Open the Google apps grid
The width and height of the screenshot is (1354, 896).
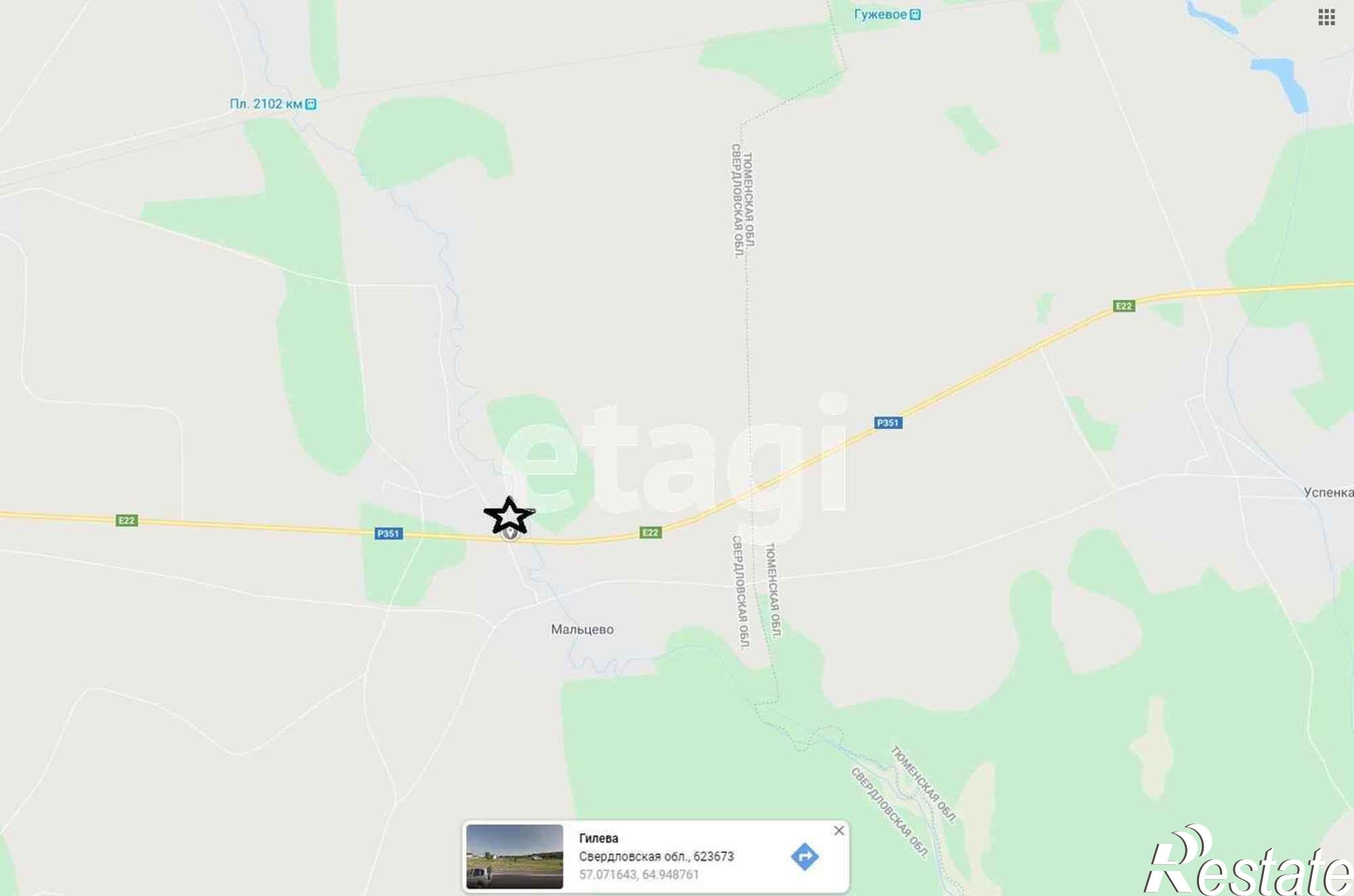click(1326, 18)
